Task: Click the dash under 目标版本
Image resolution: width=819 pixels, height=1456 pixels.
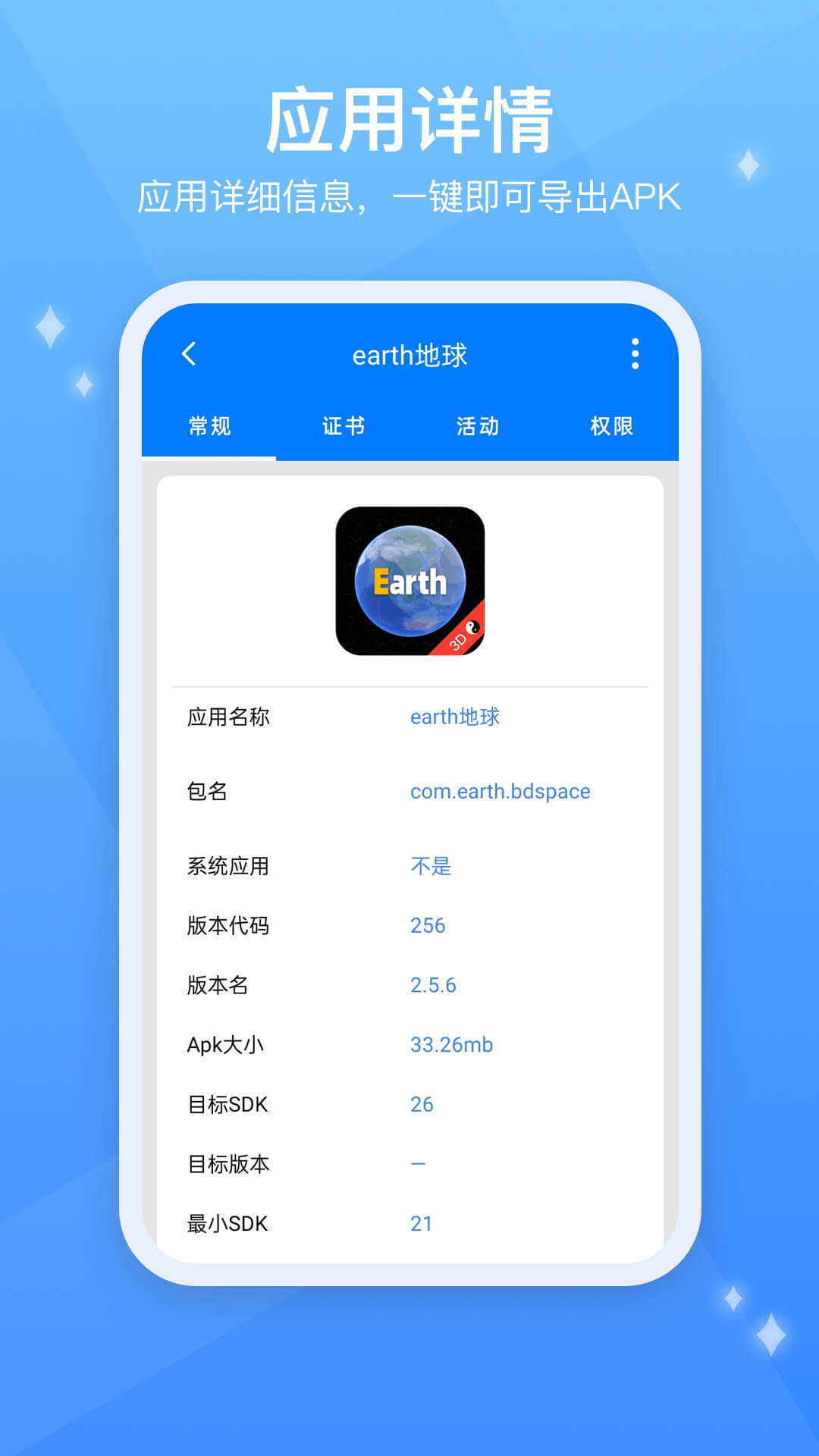Action: point(417,1163)
